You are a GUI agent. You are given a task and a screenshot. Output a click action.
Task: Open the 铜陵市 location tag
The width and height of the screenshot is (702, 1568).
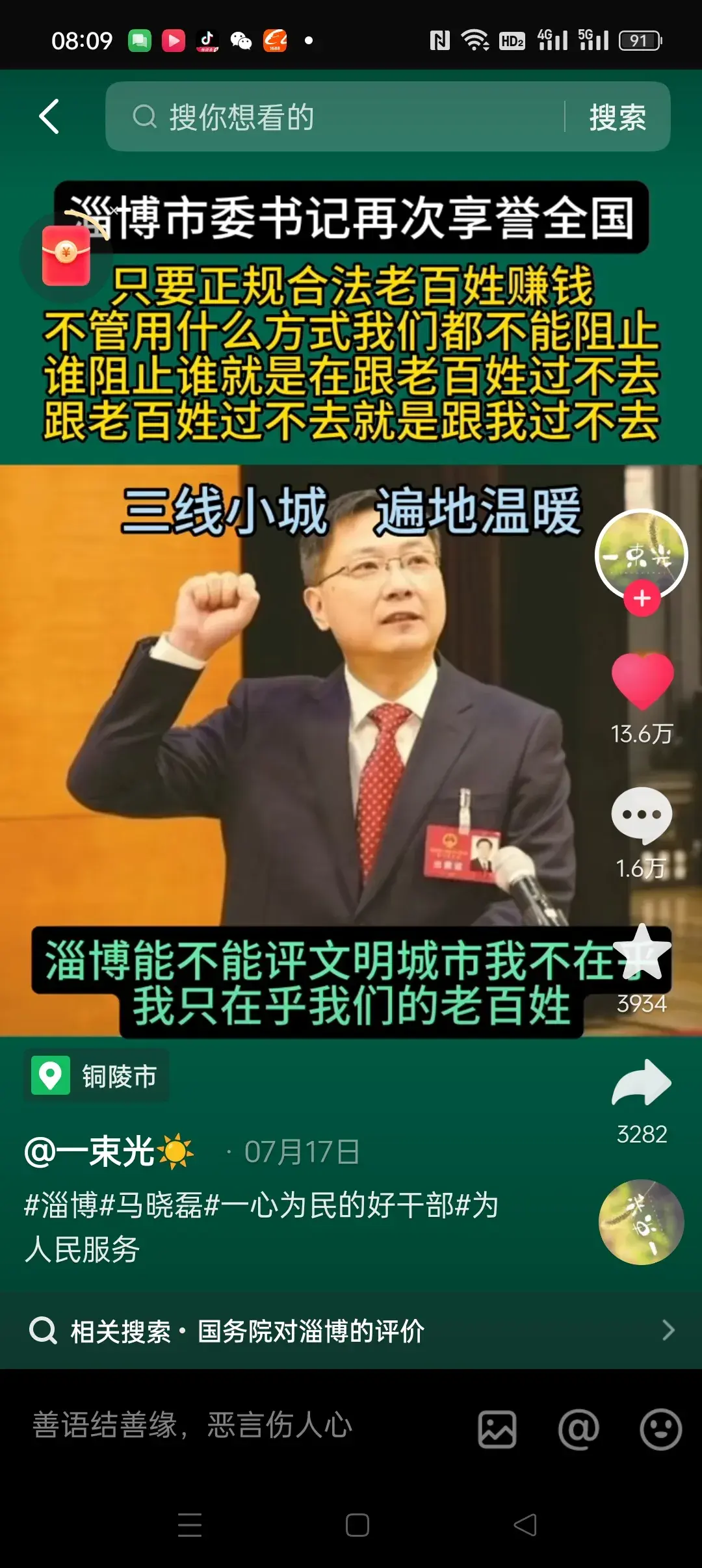point(97,1076)
